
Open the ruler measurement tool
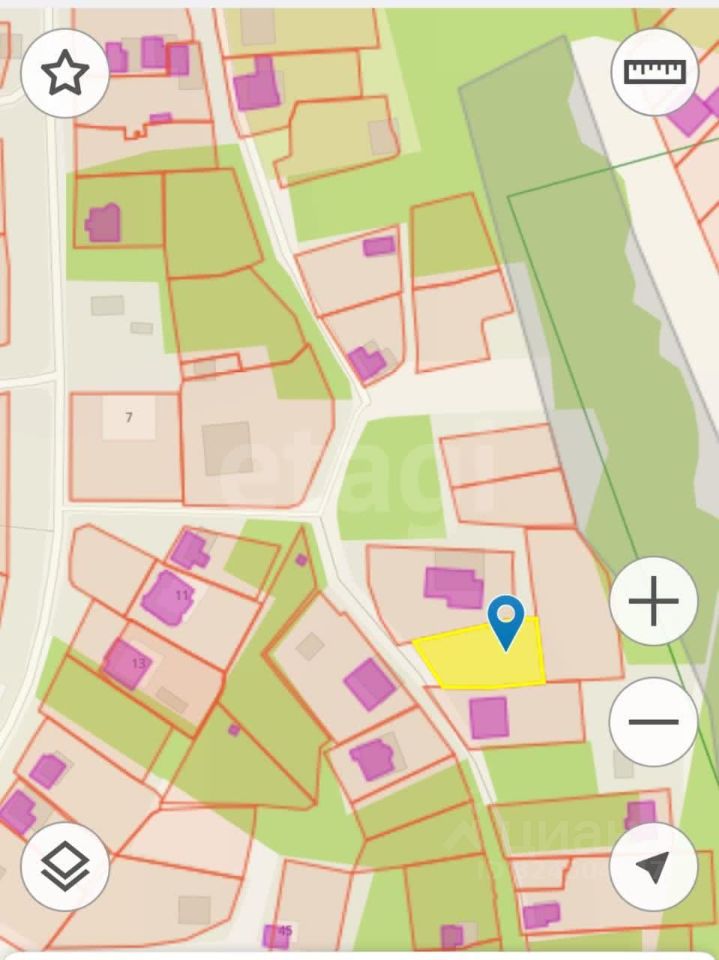click(x=654, y=72)
